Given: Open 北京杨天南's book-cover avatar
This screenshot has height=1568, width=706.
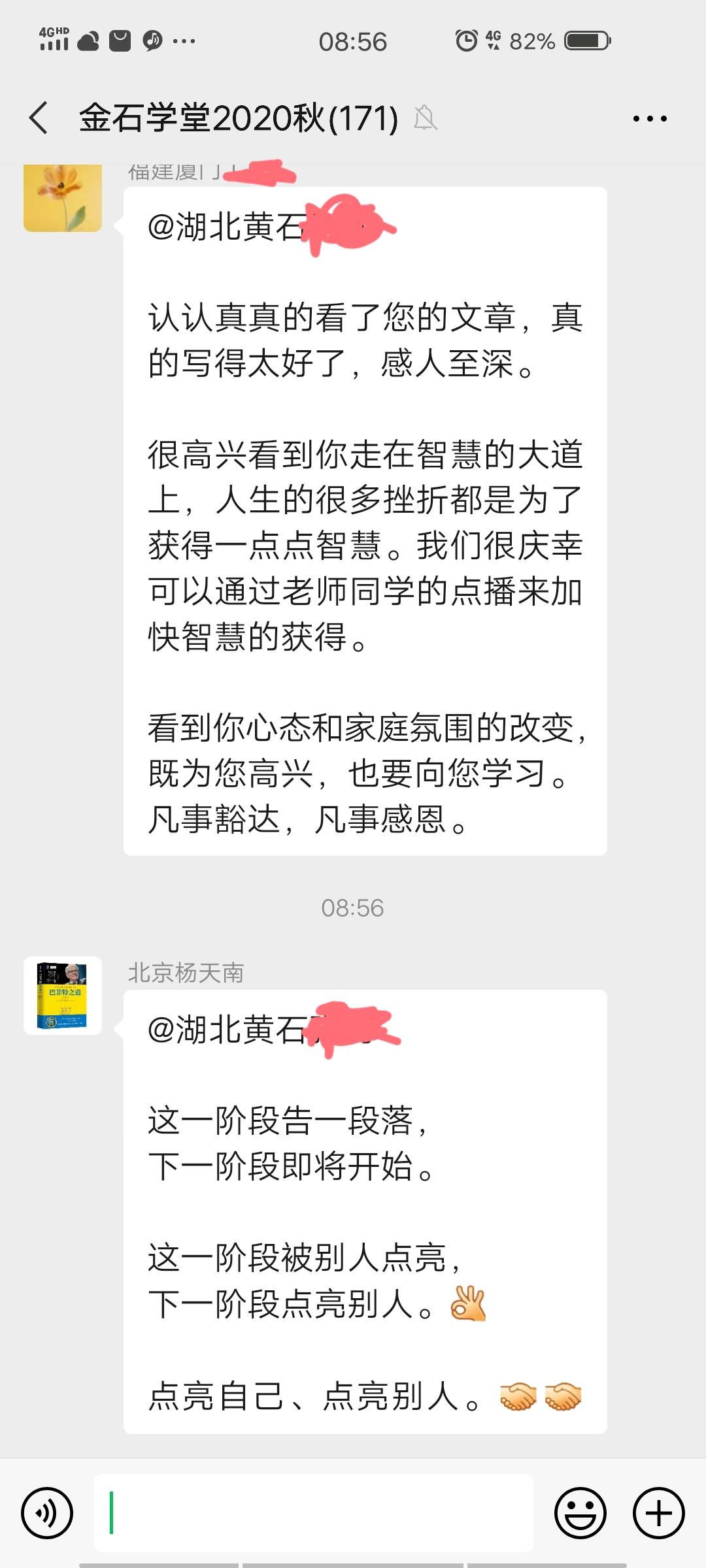Looking at the screenshot, I should (63, 995).
